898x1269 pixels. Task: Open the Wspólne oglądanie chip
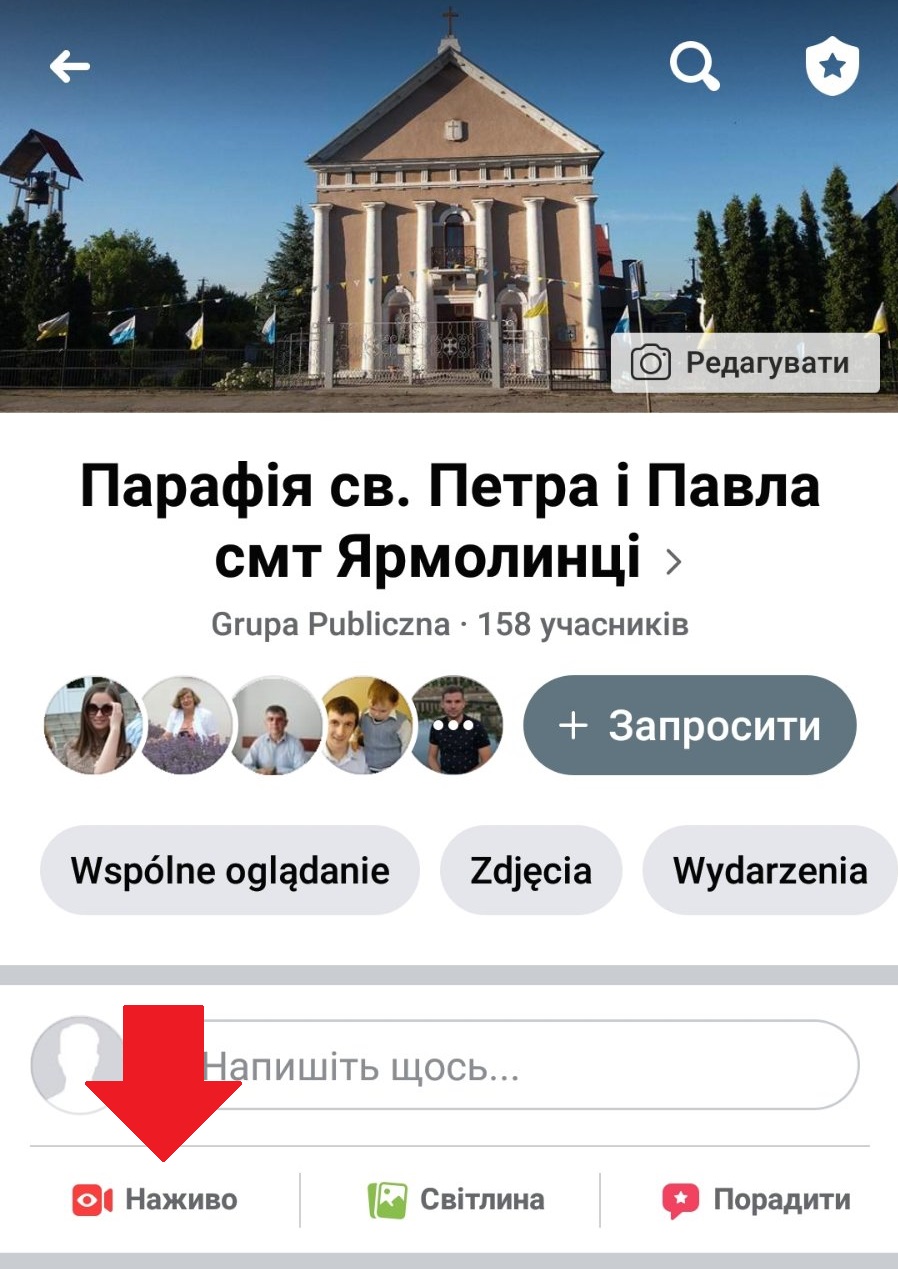click(229, 870)
